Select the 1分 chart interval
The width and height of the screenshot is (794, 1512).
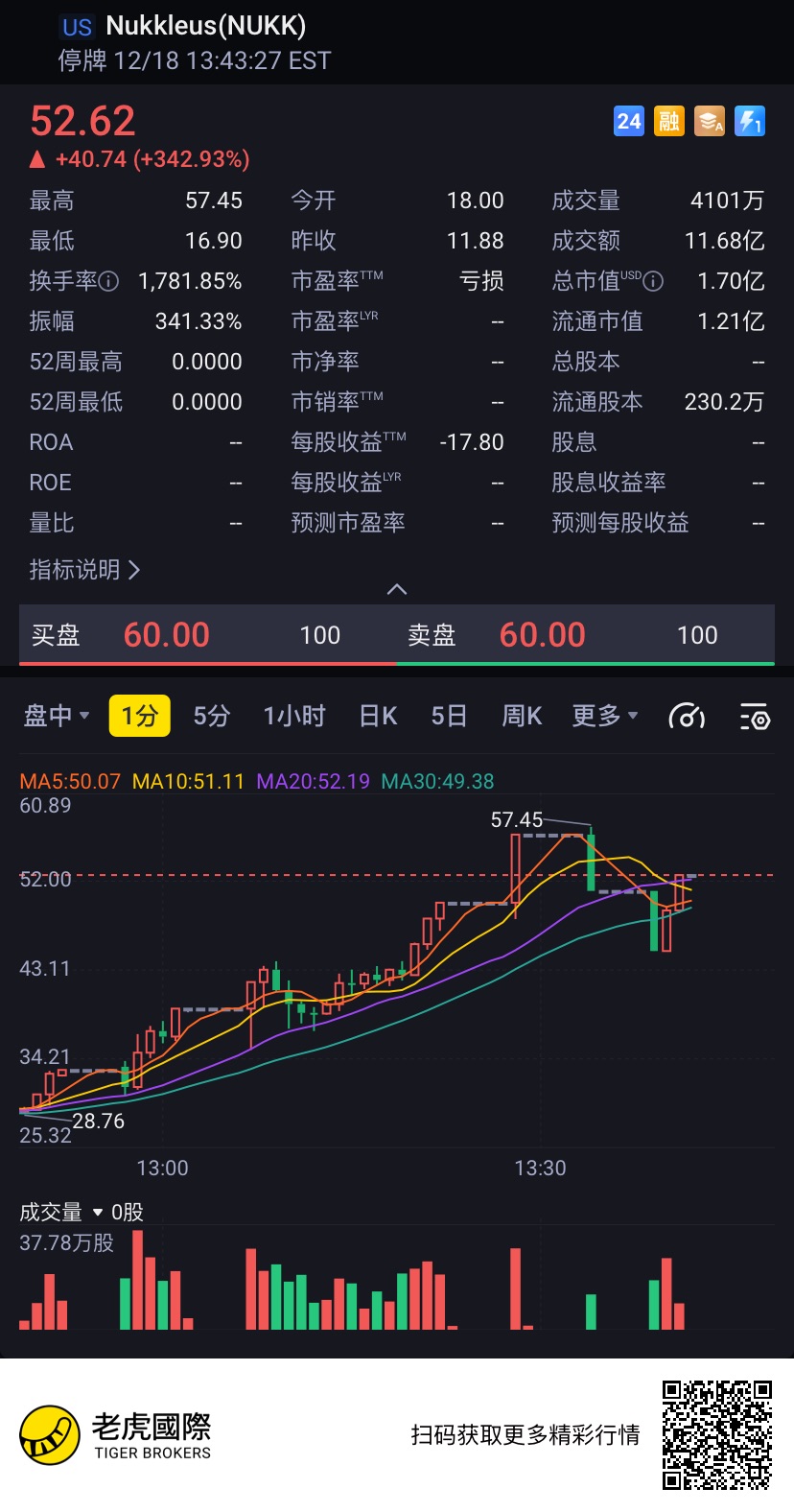(139, 716)
